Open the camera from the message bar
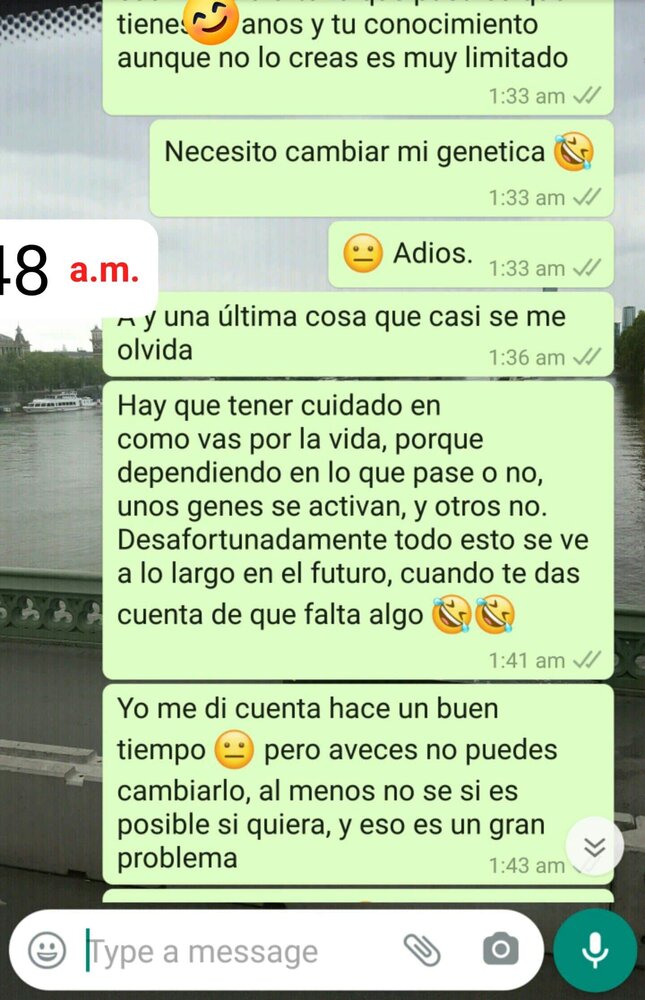Viewport: 645px width, 1000px height. click(499, 949)
